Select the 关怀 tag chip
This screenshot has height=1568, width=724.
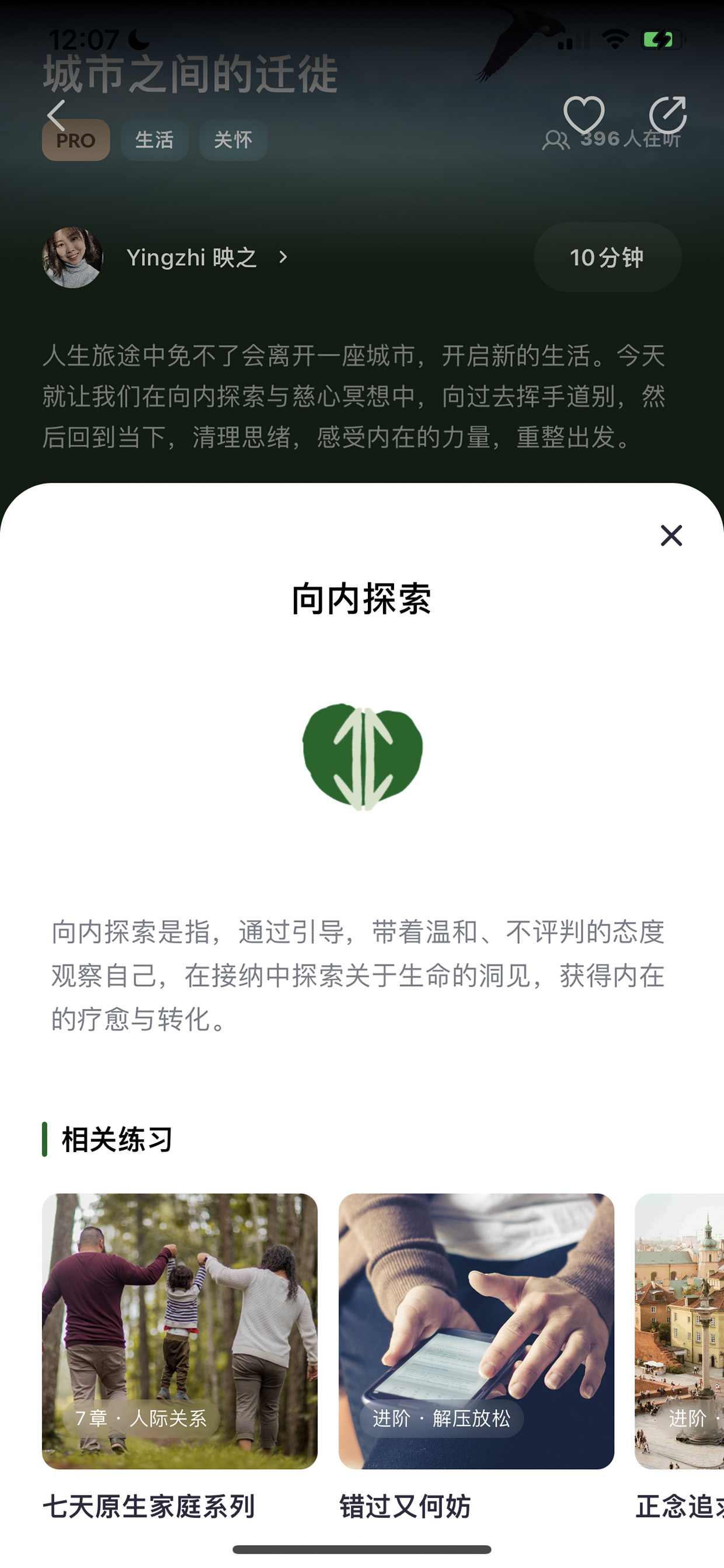click(x=233, y=140)
